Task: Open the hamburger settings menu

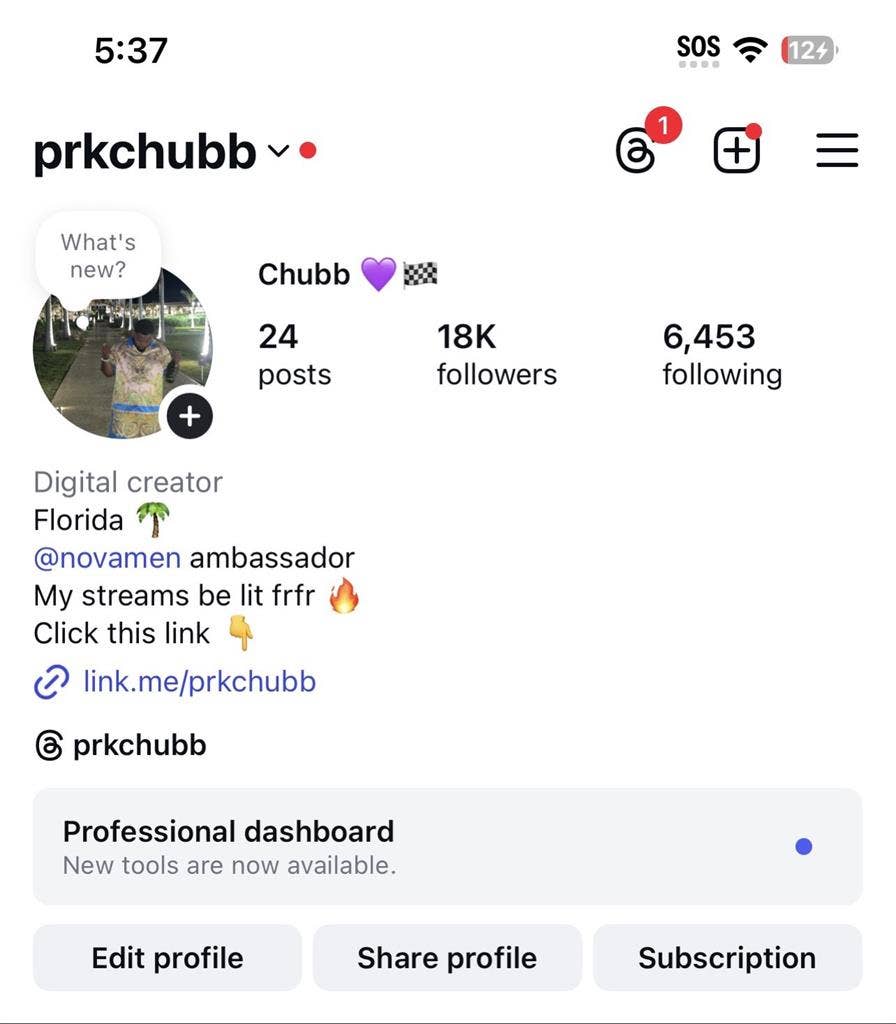Action: tap(837, 152)
